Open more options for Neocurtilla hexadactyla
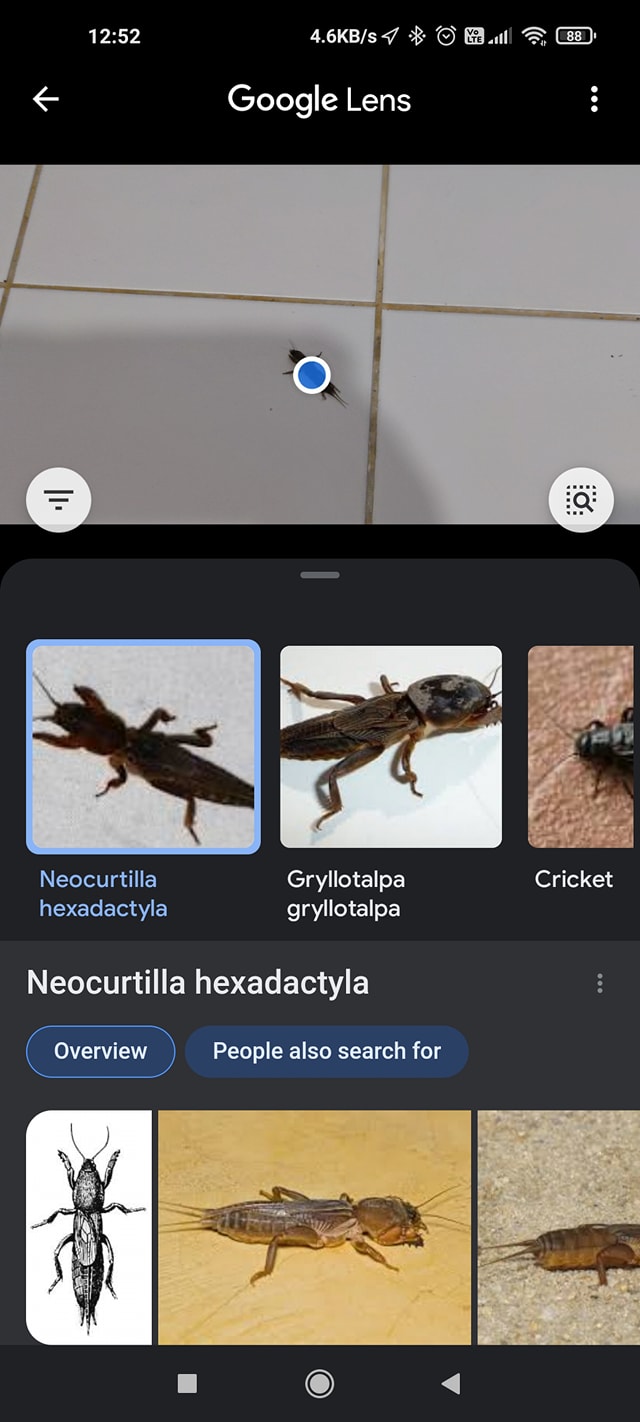The height and width of the screenshot is (1422, 640). click(x=600, y=983)
